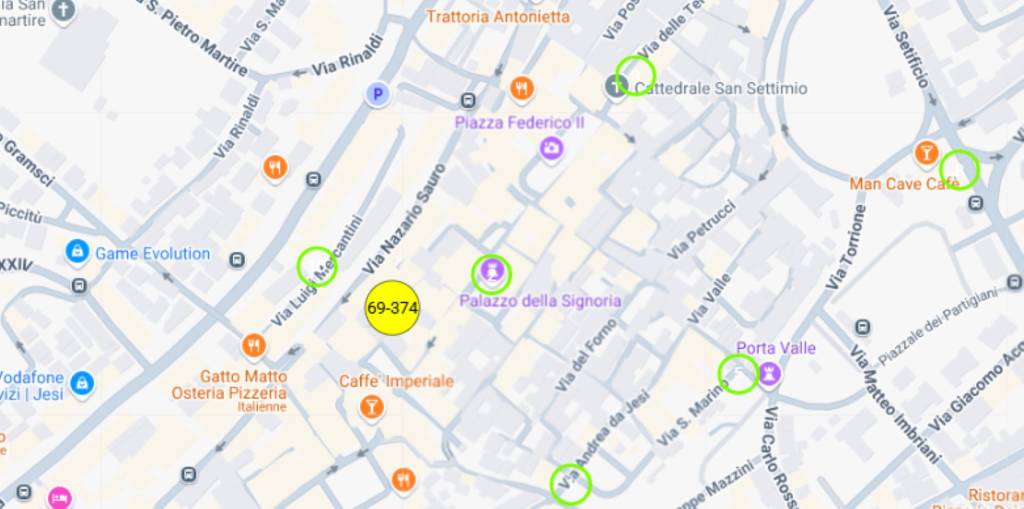Select the Gatto Matto Osteria Pizzeria pin
The width and height of the screenshot is (1024, 509).
(254, 346)
